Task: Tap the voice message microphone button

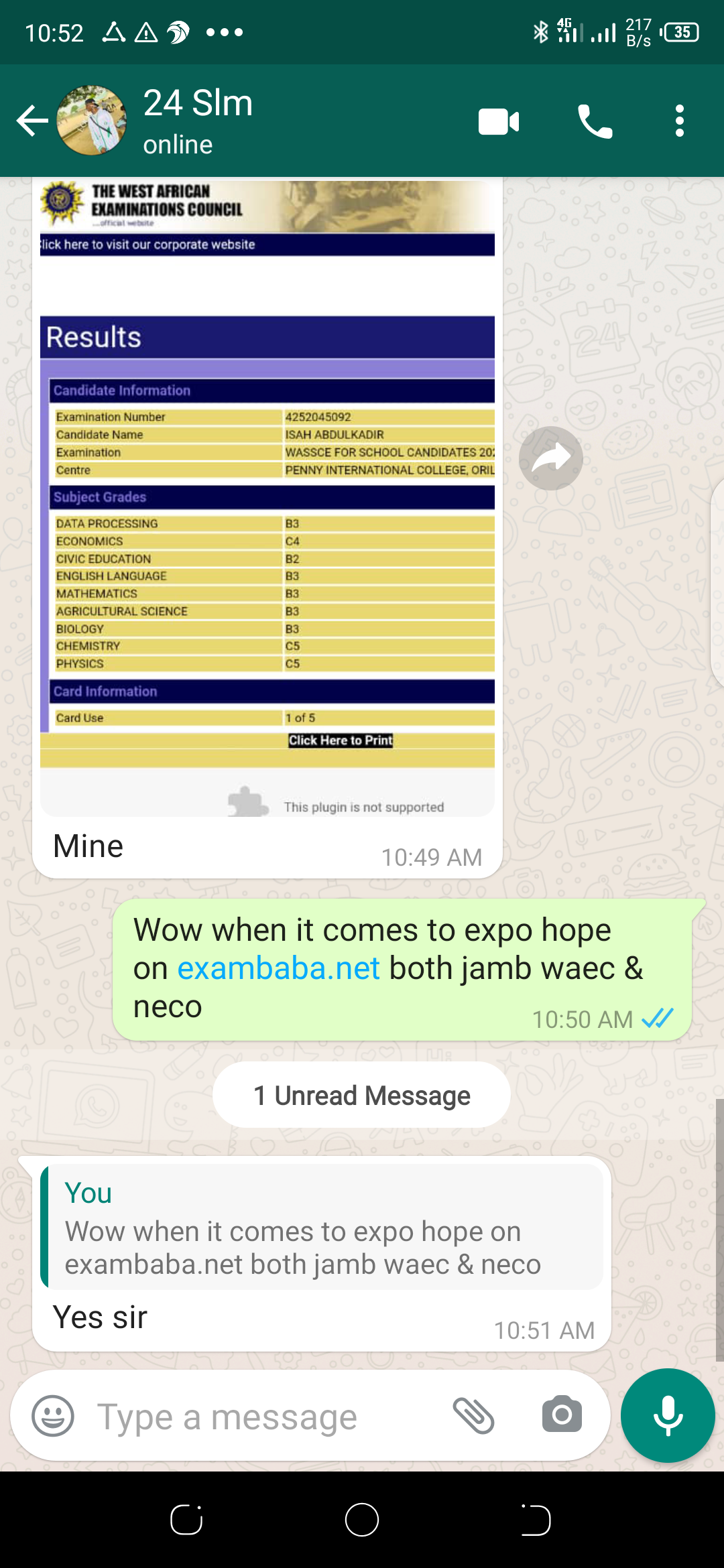Action: point(668,1415)
